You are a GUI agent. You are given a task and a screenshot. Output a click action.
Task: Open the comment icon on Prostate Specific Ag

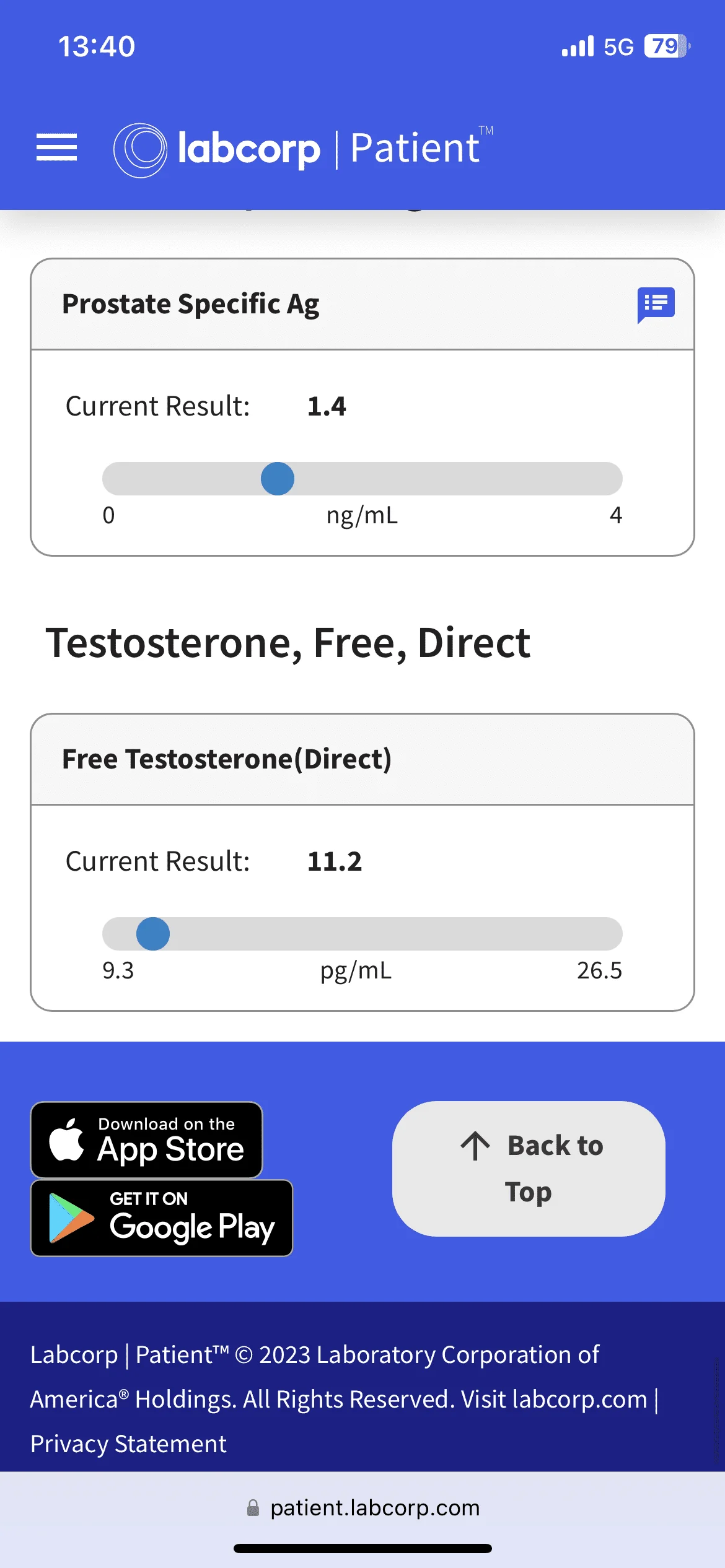(656, 305)
